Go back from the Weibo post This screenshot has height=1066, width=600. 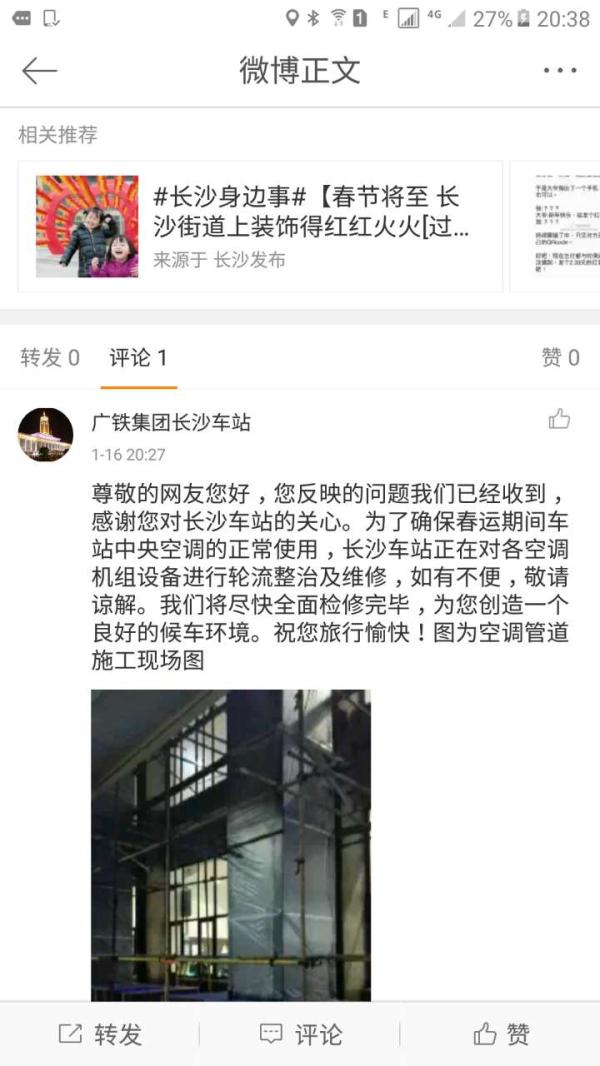pyautogui.click(x=40, y=70)
